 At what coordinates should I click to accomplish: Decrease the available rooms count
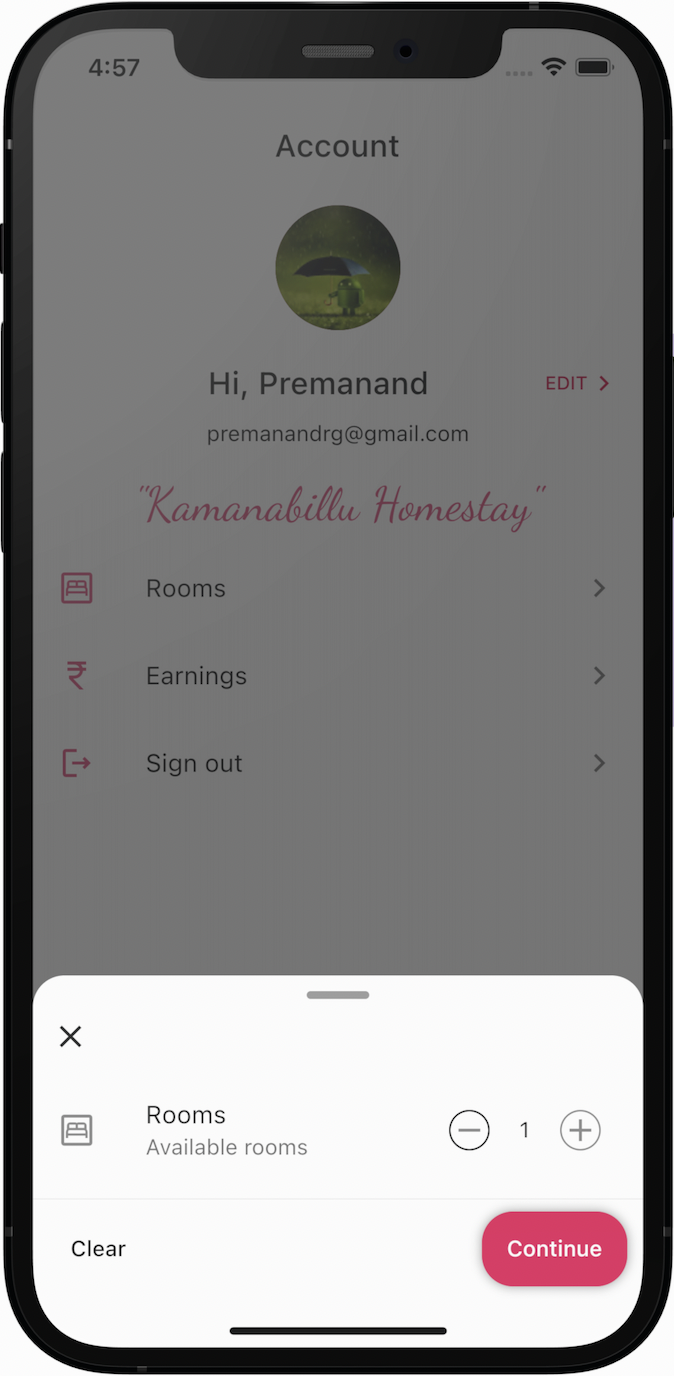point(469,1131)
